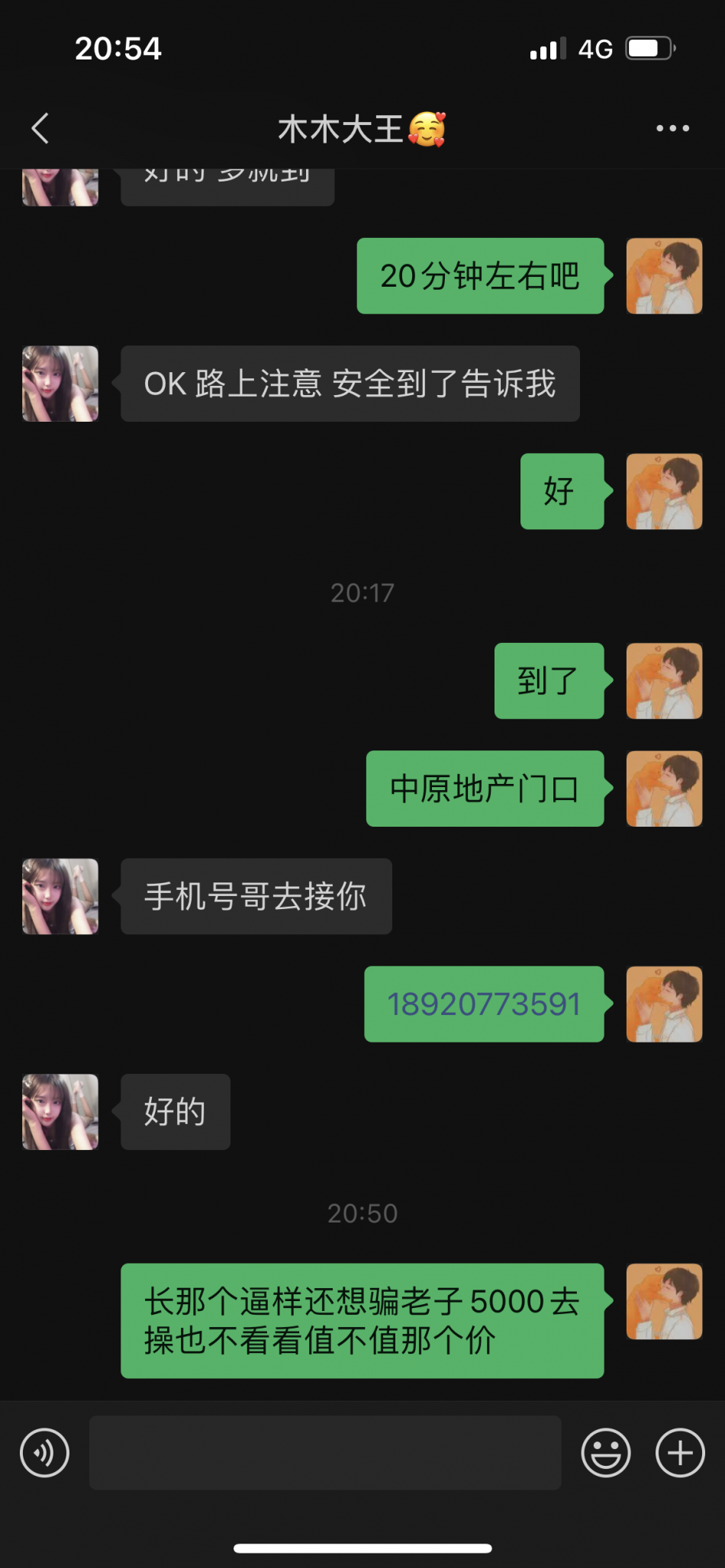This screenshot has height=1568, width=725.
Task: Open sender profile beside "OK 路上注意" message
Action: tap(60, 384)
